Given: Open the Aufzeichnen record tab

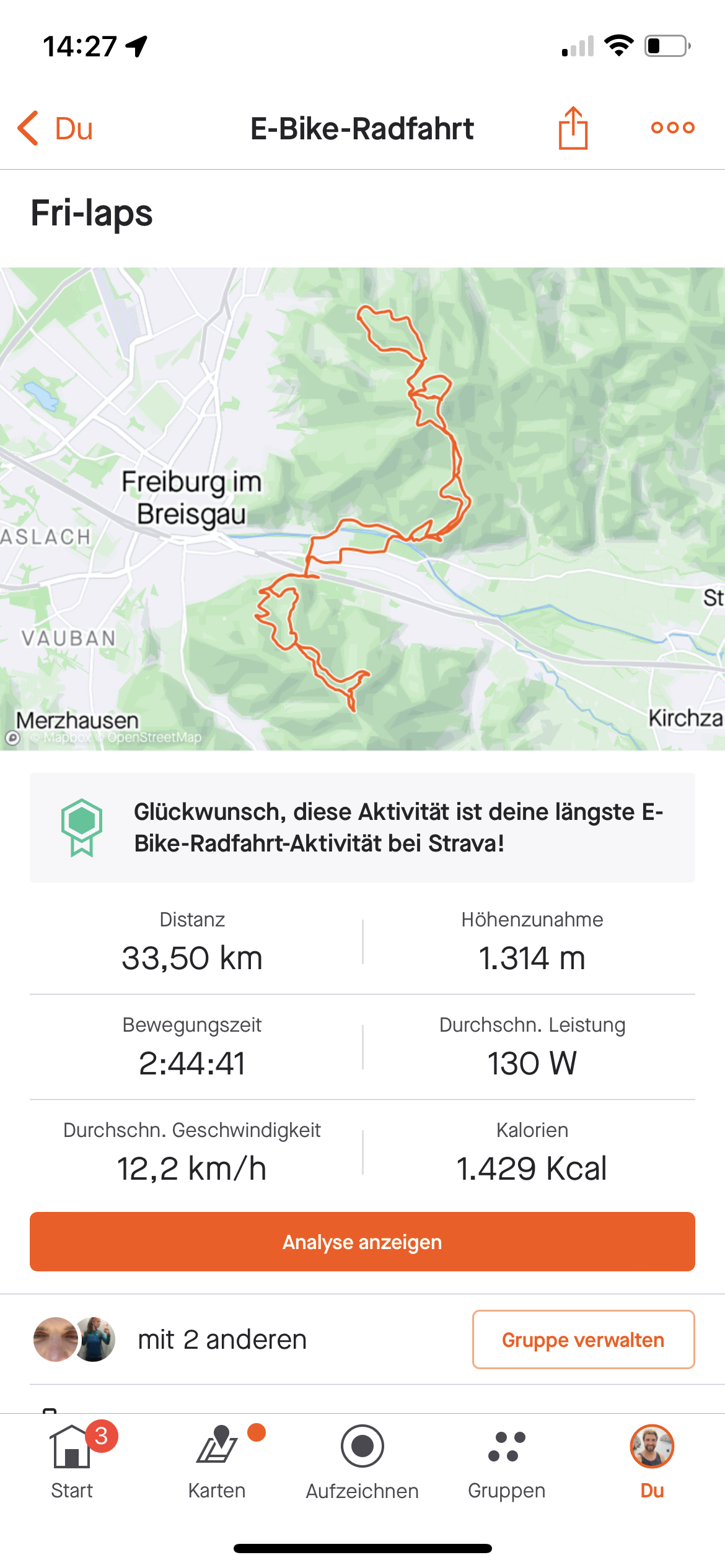Looking at the screenshot, I should 362,1461.
